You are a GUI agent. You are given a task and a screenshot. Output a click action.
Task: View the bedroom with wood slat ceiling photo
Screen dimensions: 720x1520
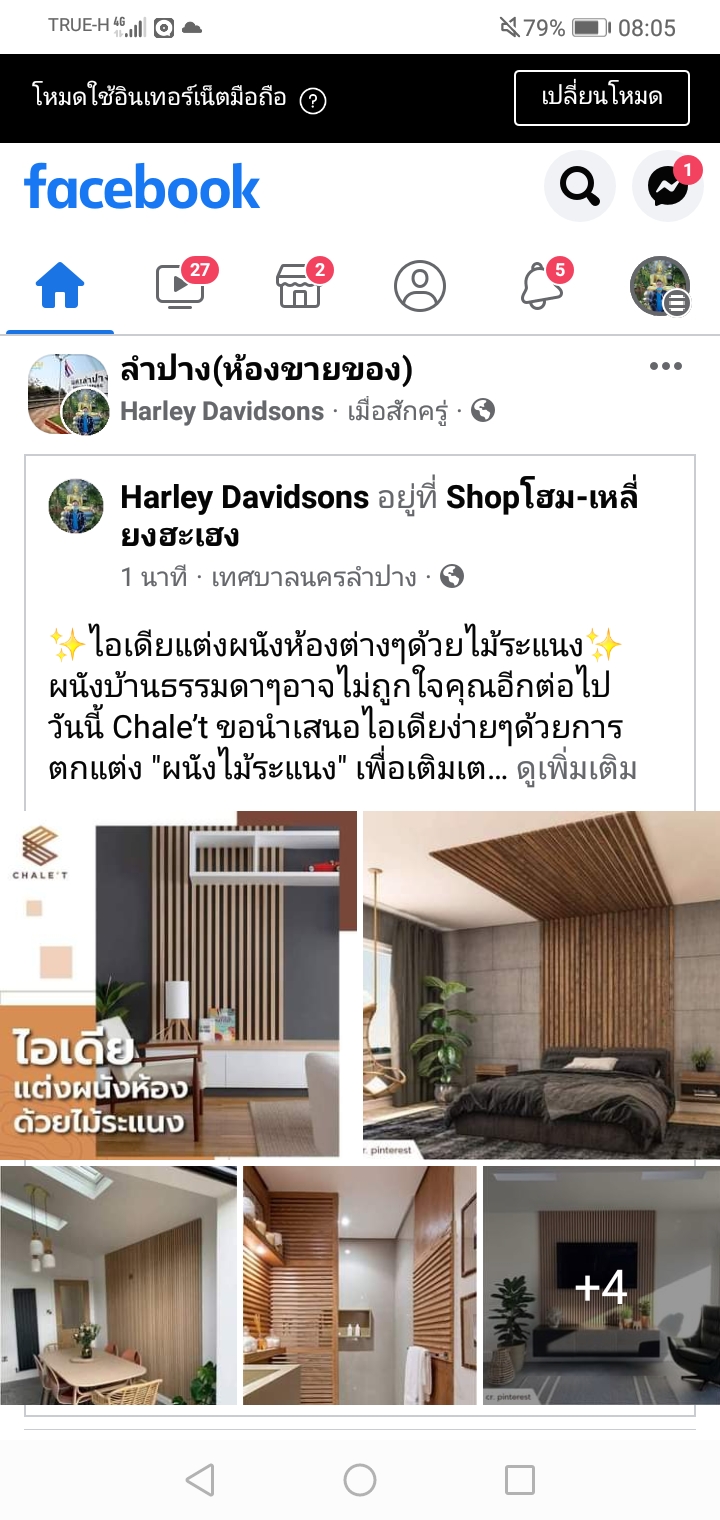coord(541,984)
